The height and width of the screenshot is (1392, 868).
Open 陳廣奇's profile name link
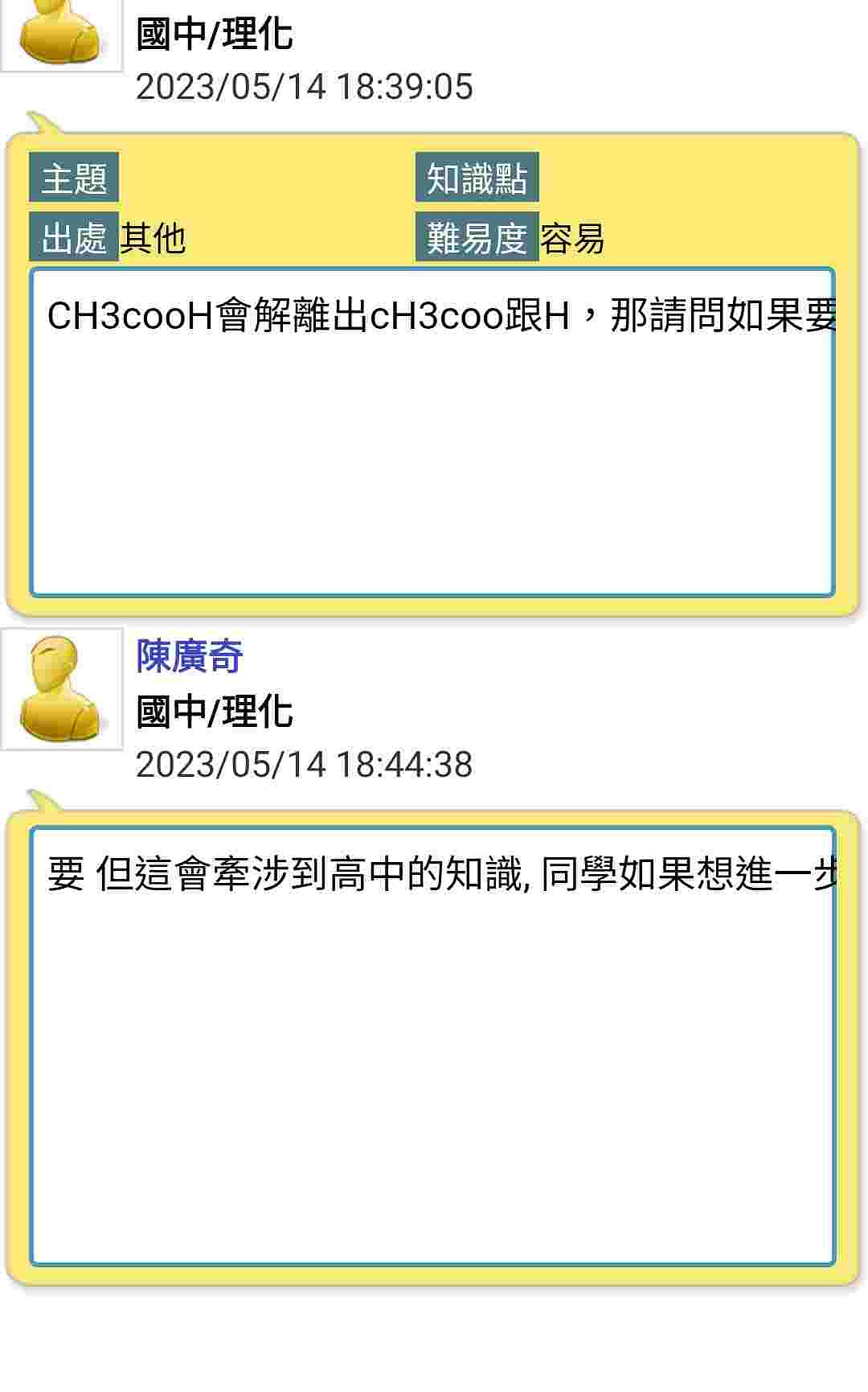click(x=190, y=655)
